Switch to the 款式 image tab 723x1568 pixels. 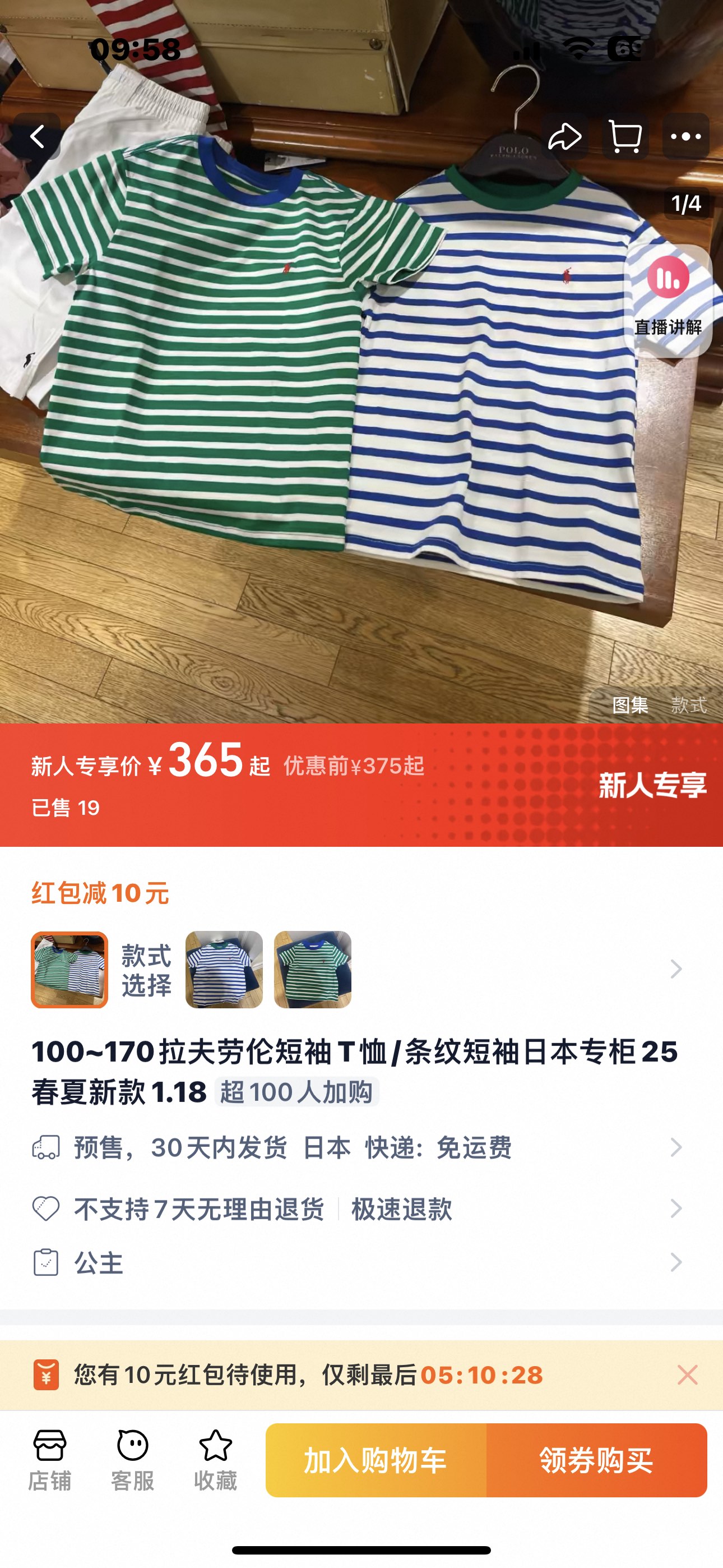click(689, 705)
